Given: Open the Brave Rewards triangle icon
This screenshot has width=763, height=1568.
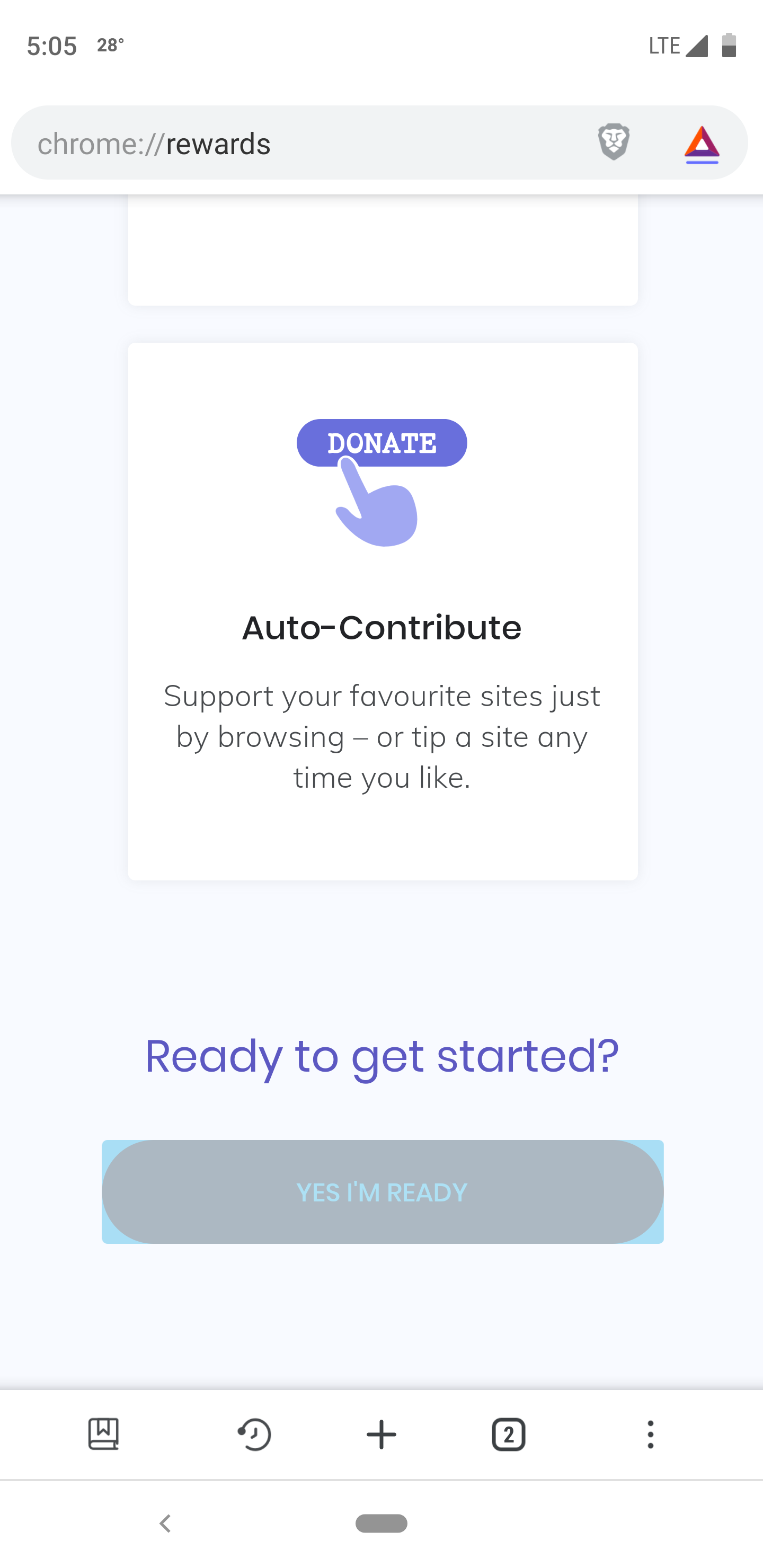Looking at the screenshot, I should point(702,144).
